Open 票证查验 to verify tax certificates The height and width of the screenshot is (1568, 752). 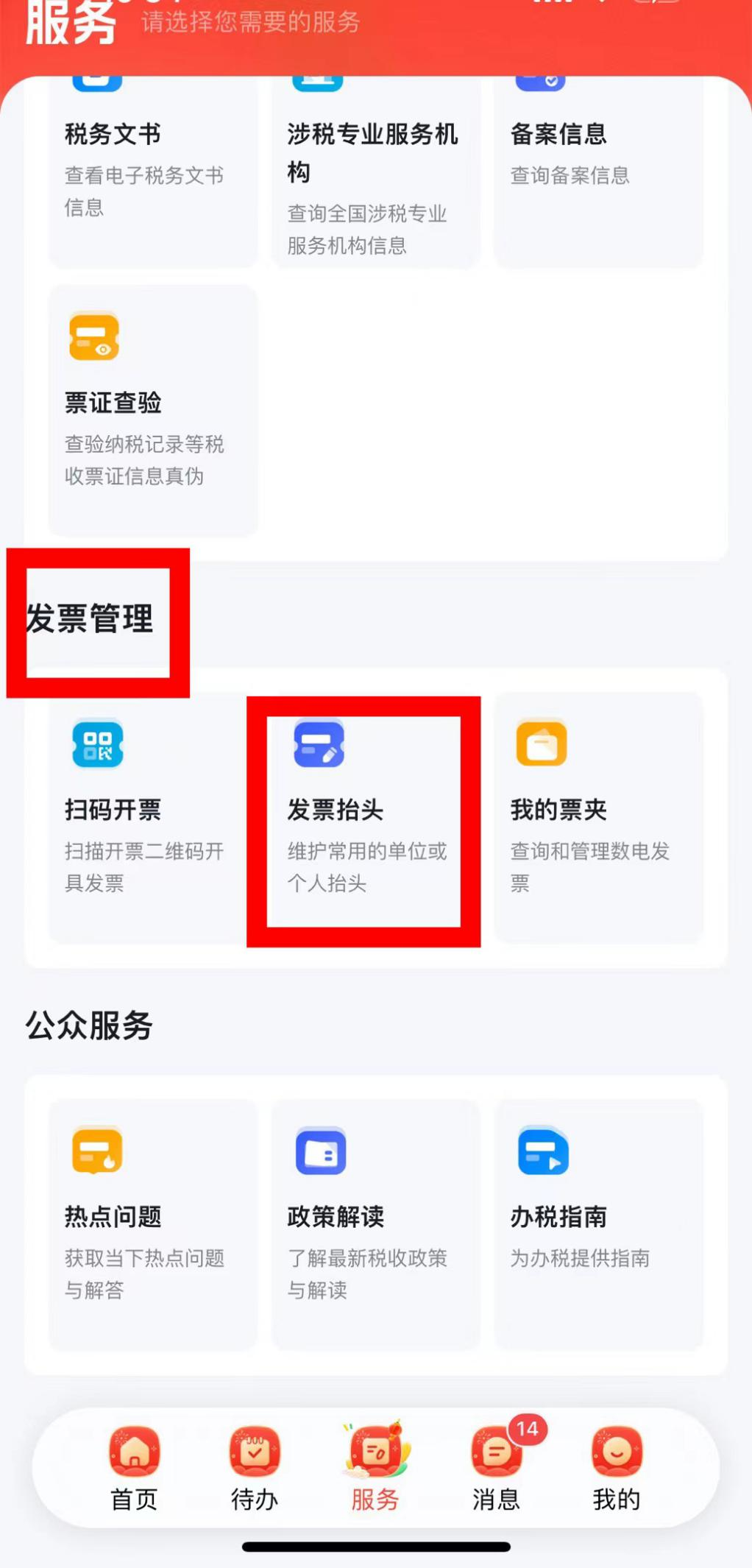click(153, 410)
